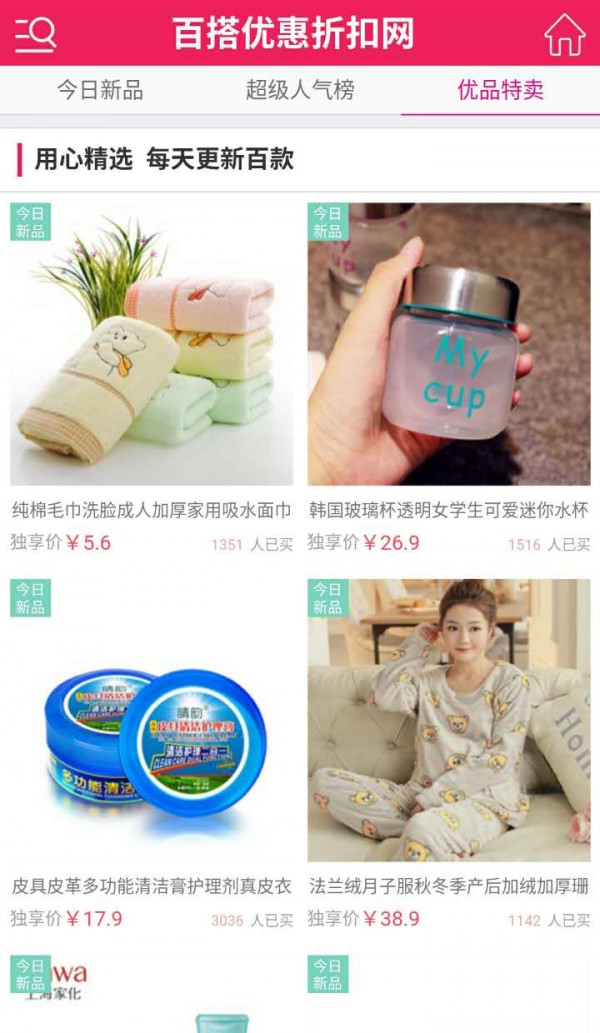Open the search menu icon

point(36,34)
